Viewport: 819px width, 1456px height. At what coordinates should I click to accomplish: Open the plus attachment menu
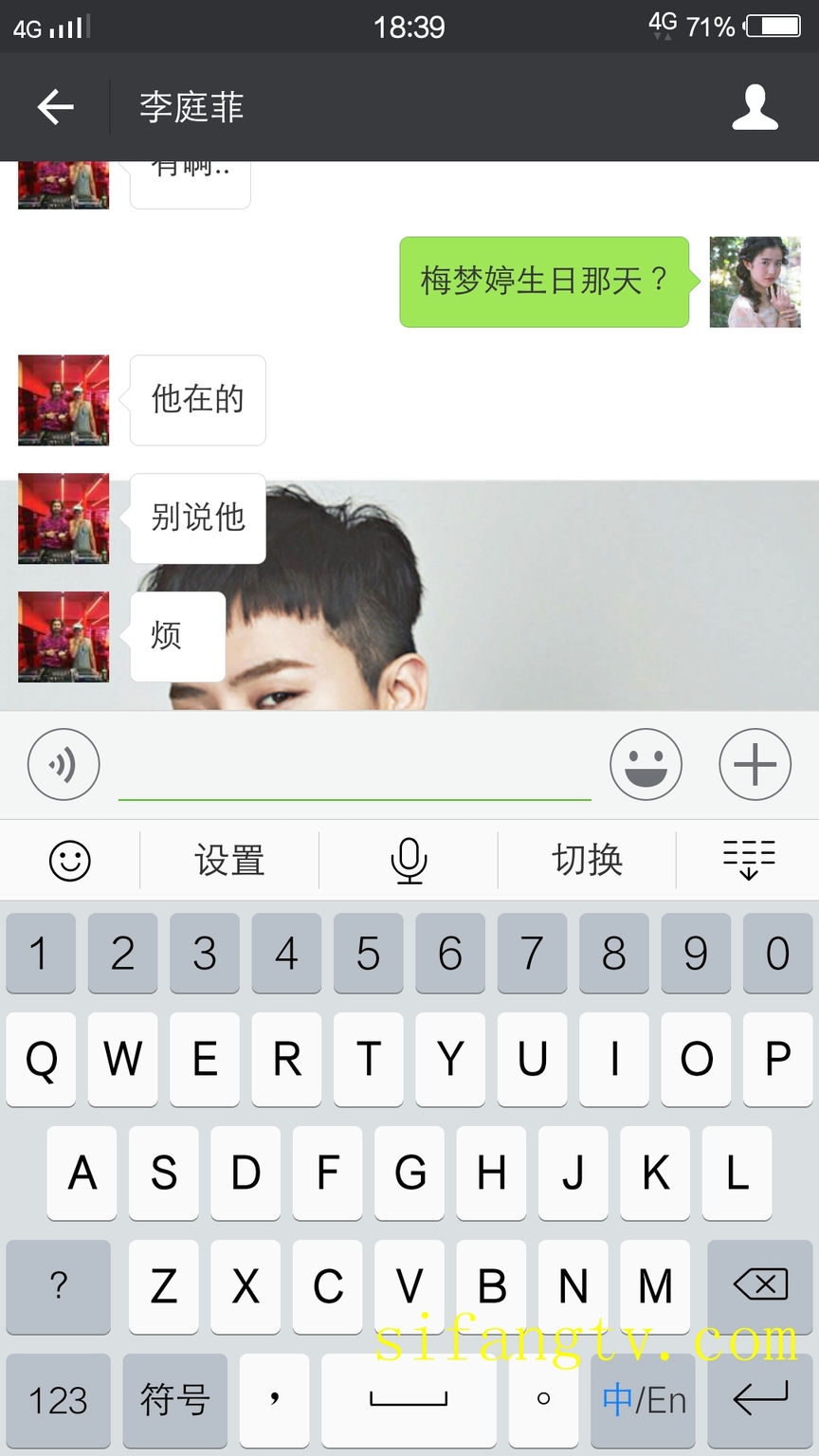pos(755,764)
